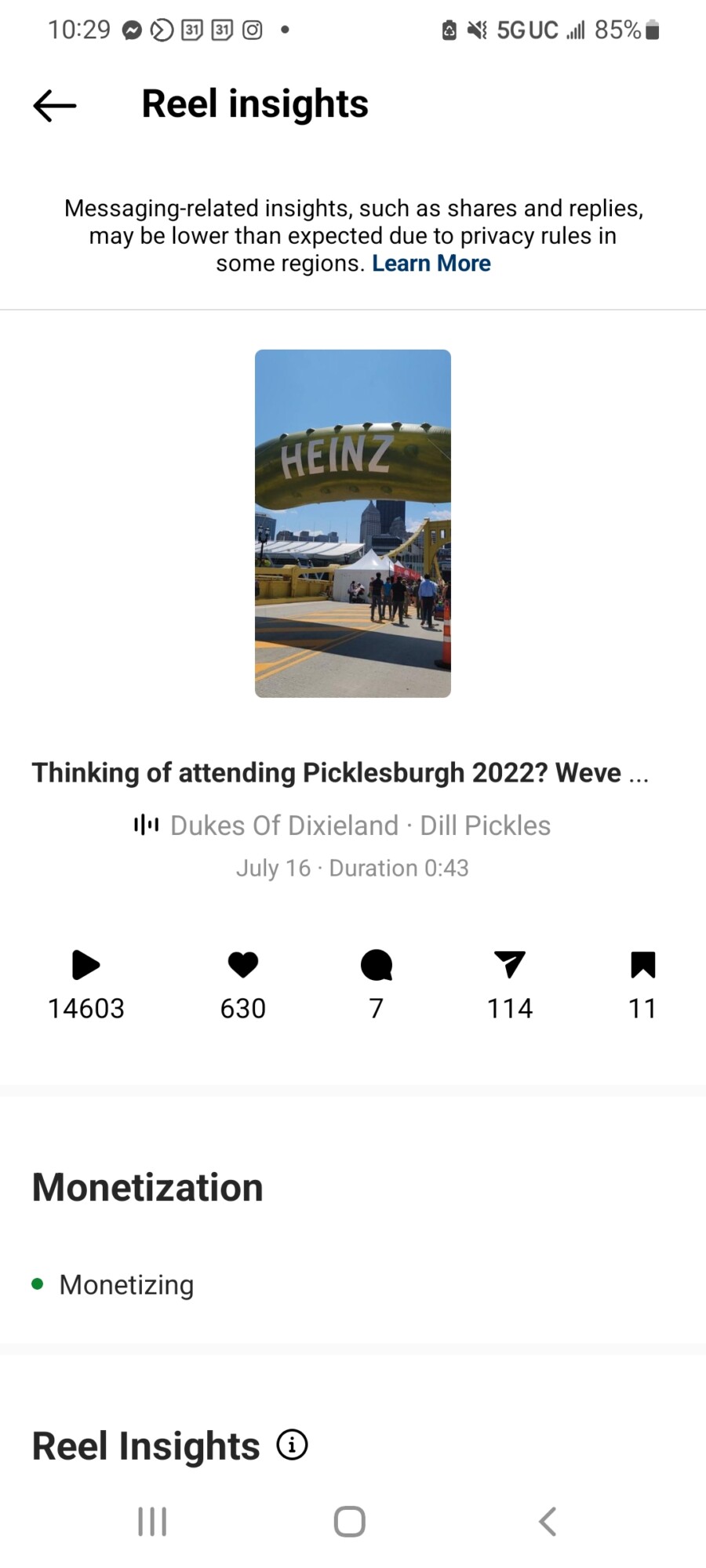The height and width of the screenshot is (1568, 706).
Task: Go back from Reel insights
Action: click(x=54, y=105)
